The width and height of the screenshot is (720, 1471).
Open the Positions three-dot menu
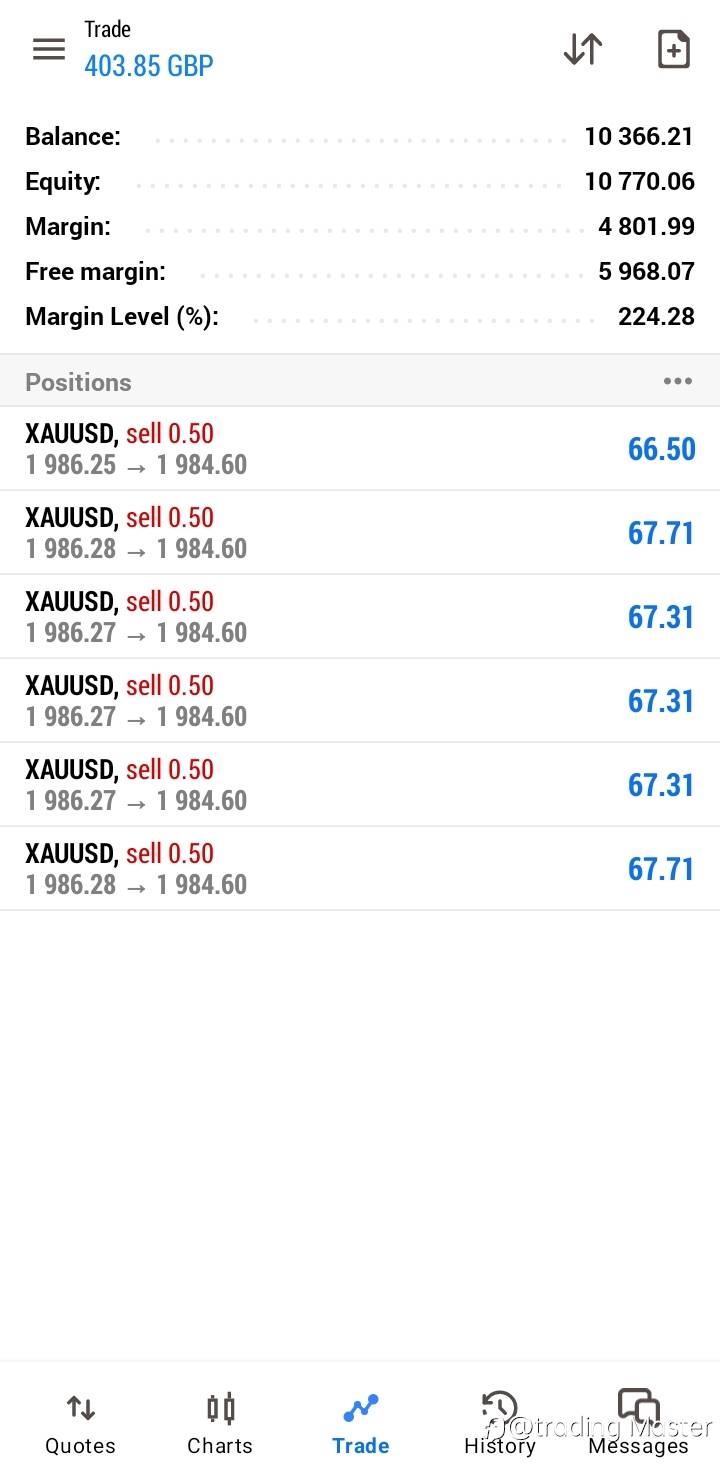(678, 381)
